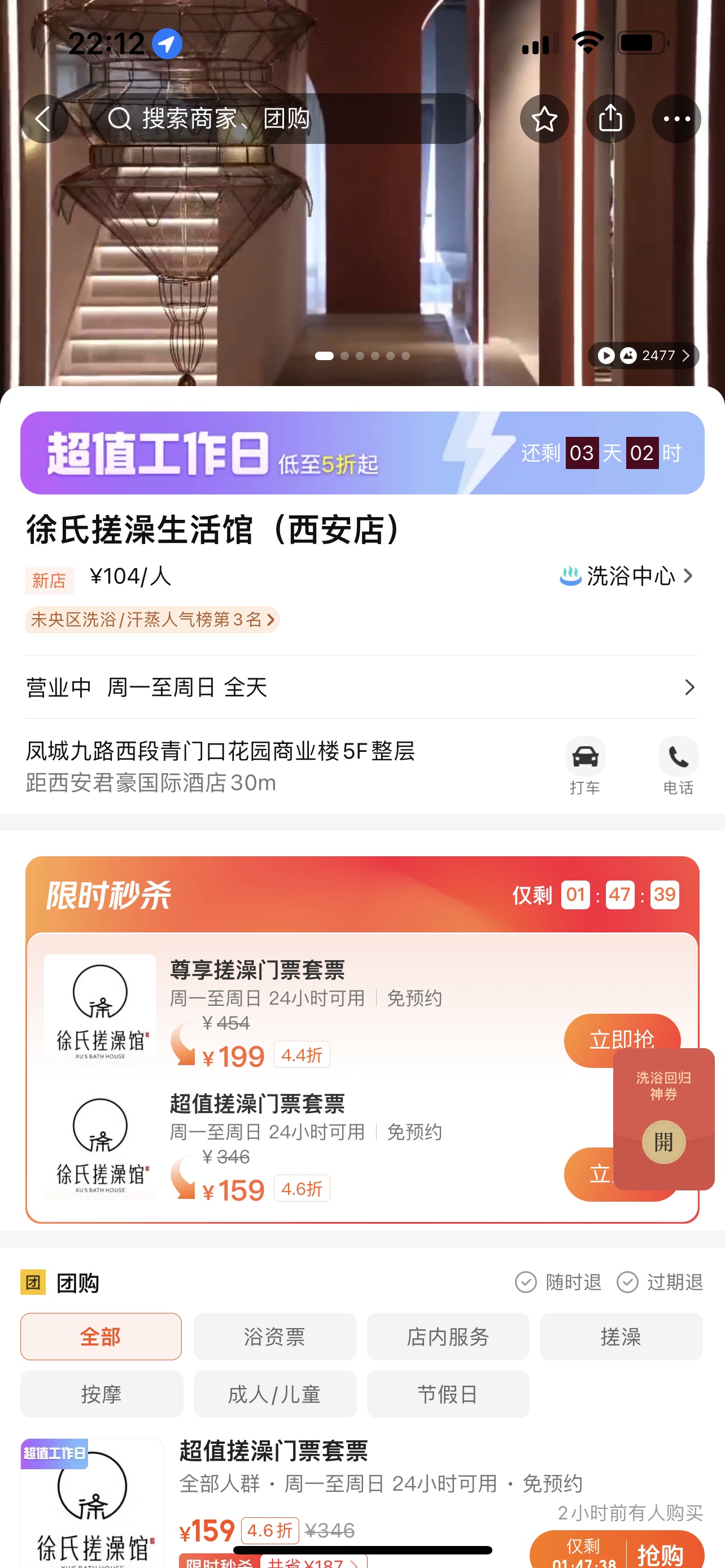
Task: Open the 洗浴中心 category link
Action: (626, 576)
